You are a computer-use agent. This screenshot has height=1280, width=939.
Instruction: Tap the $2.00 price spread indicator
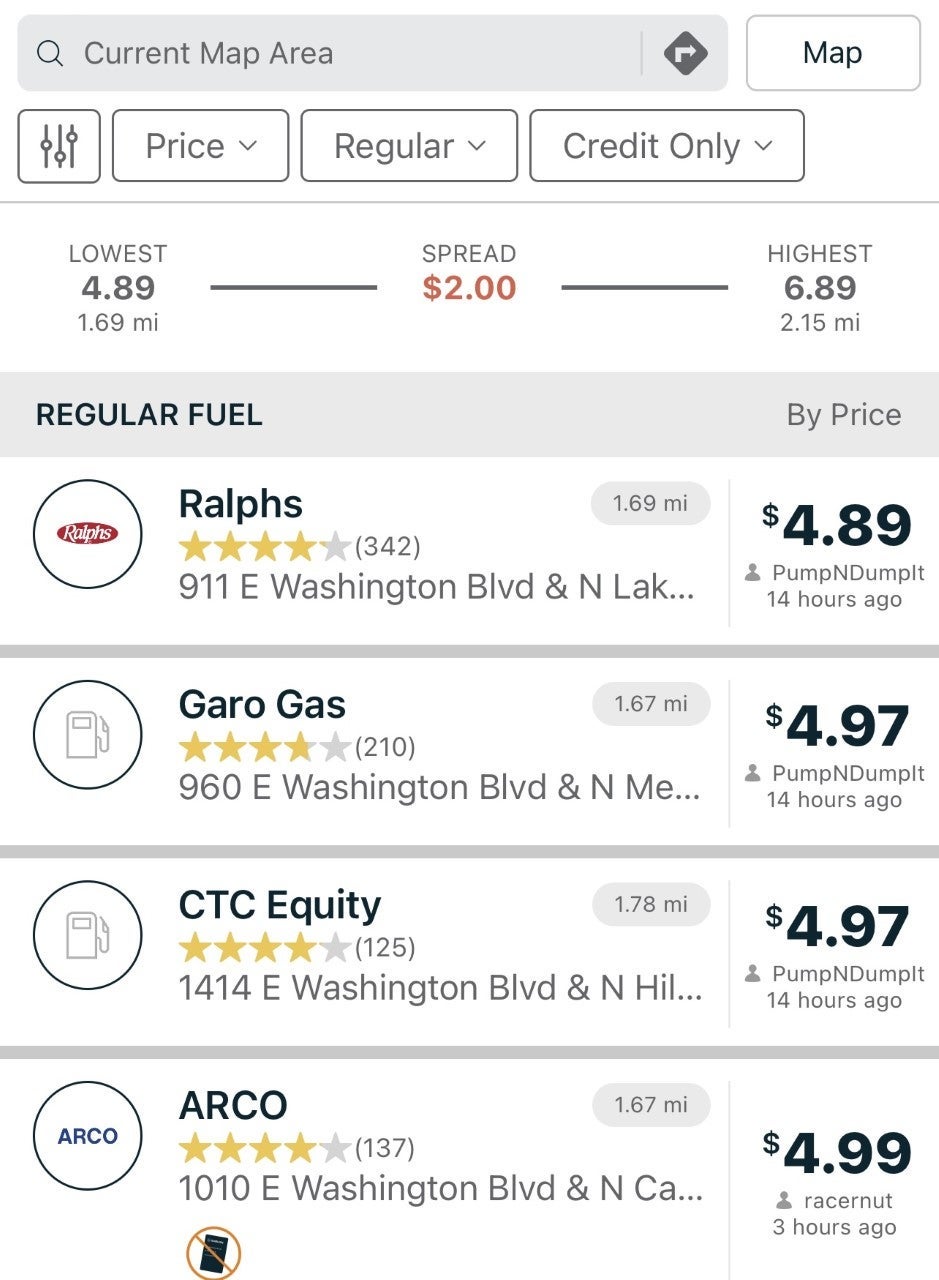pyautogui.click(x=468, y=288)
